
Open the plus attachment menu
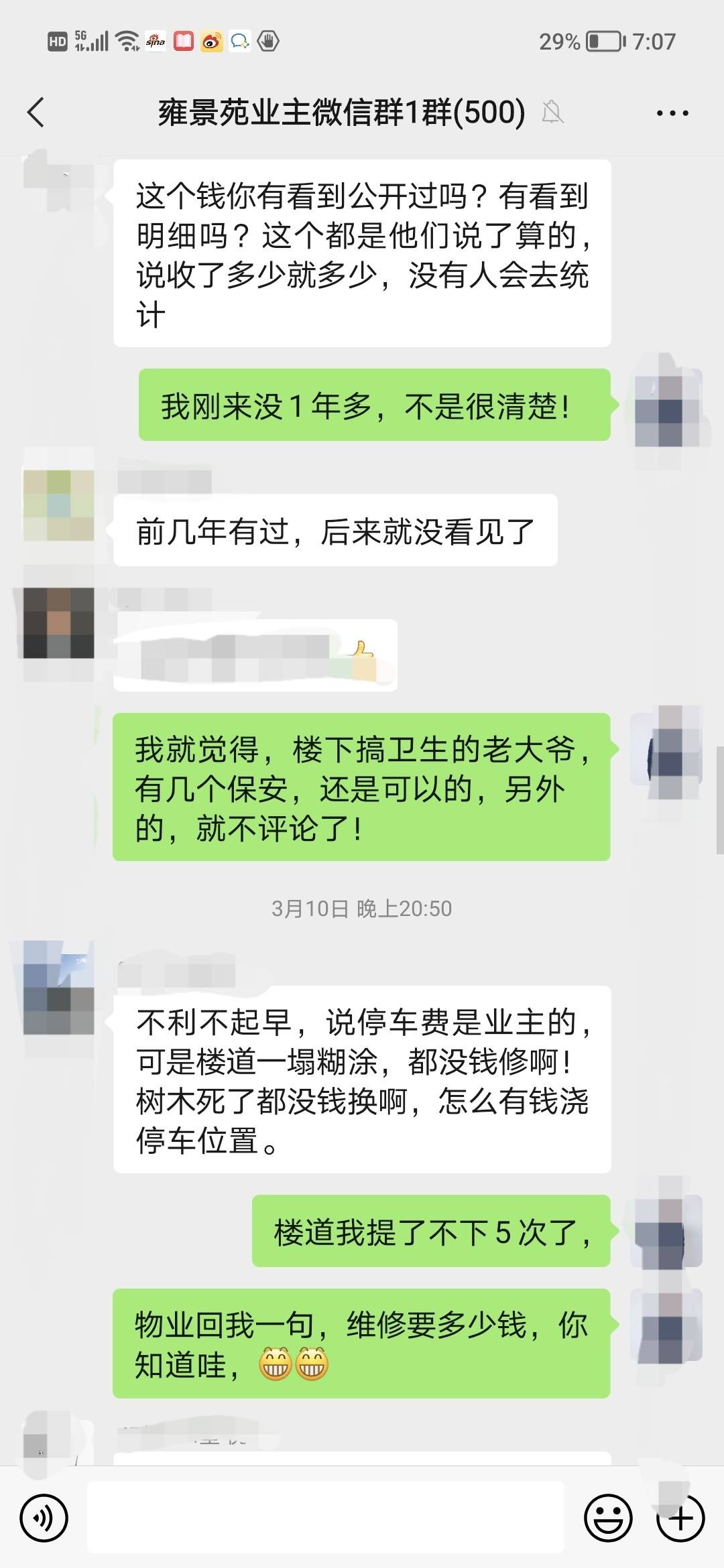[x=680, y=1518]
